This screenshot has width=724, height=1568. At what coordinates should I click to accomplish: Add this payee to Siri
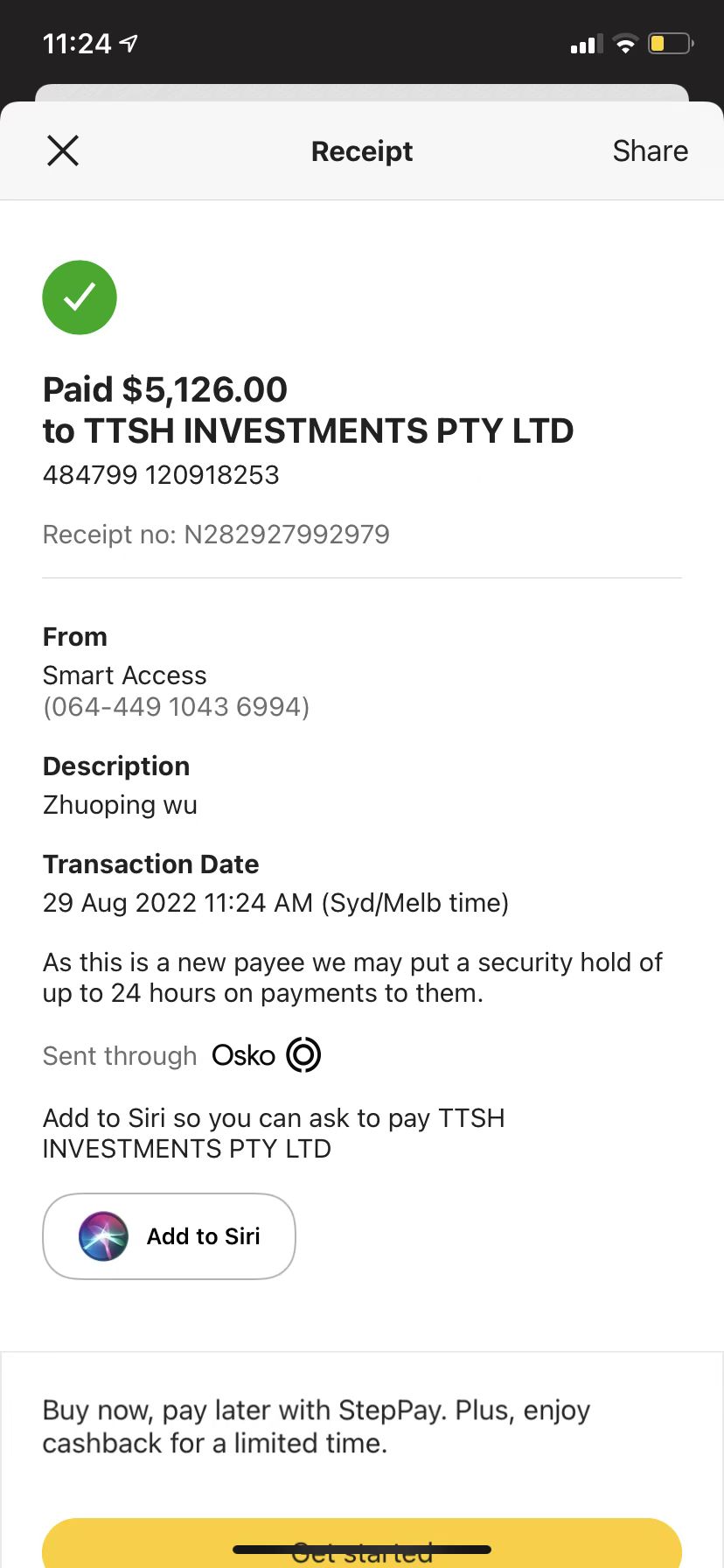[x=169, y=1235]
